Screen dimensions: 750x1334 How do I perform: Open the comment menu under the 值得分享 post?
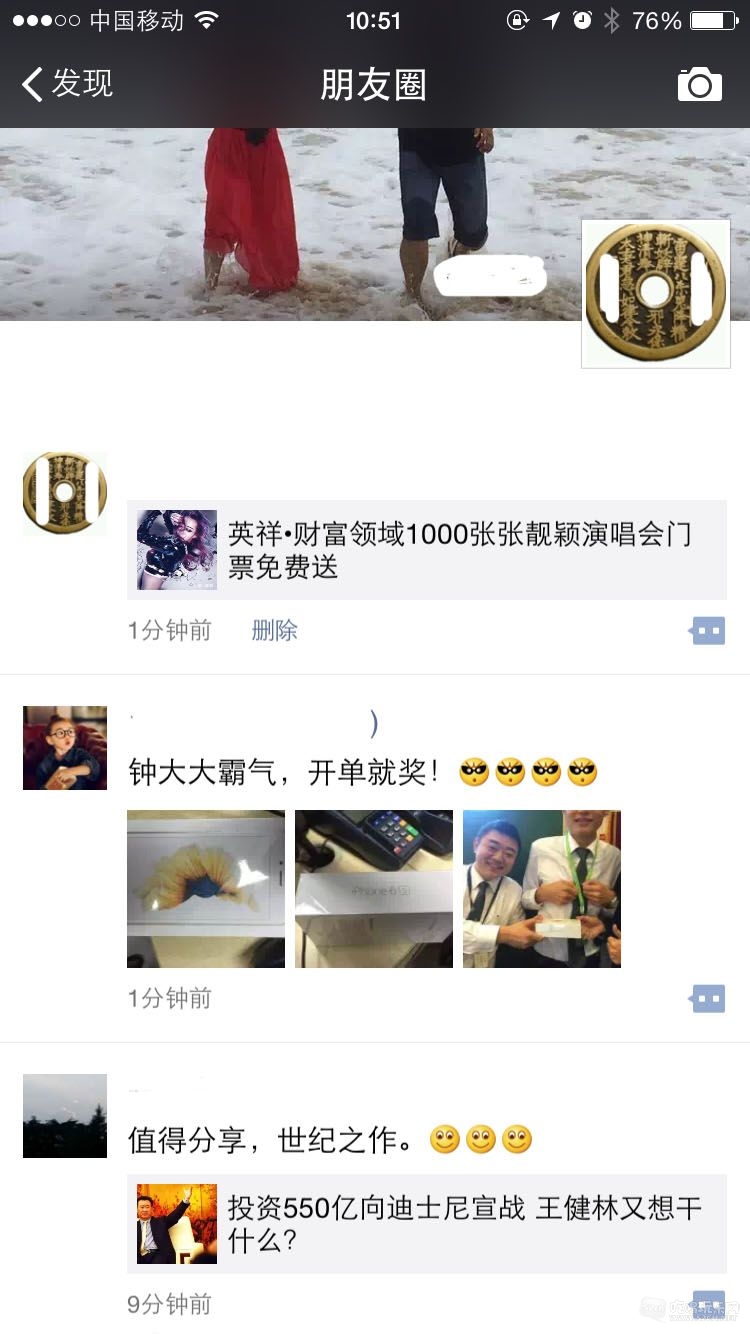point(707,1303)
